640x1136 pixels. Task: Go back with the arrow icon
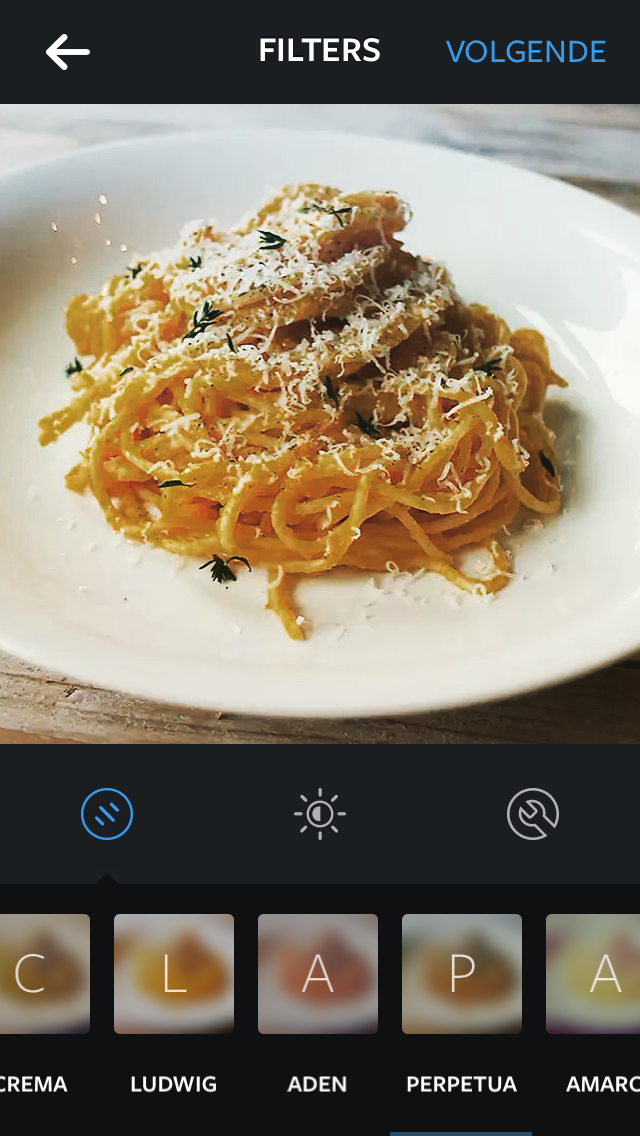68,52
